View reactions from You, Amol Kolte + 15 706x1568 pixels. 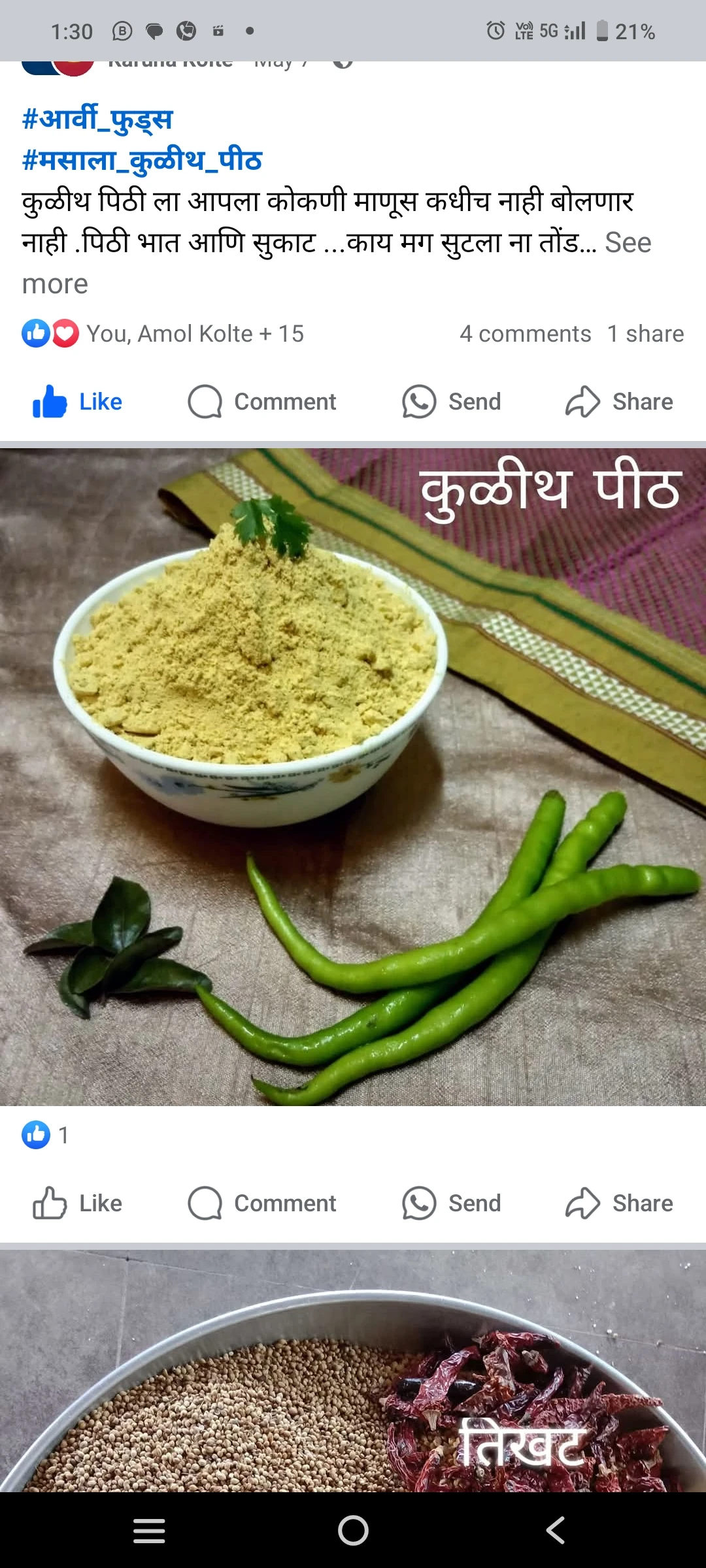pyautogui.click(x=195, y=334)
